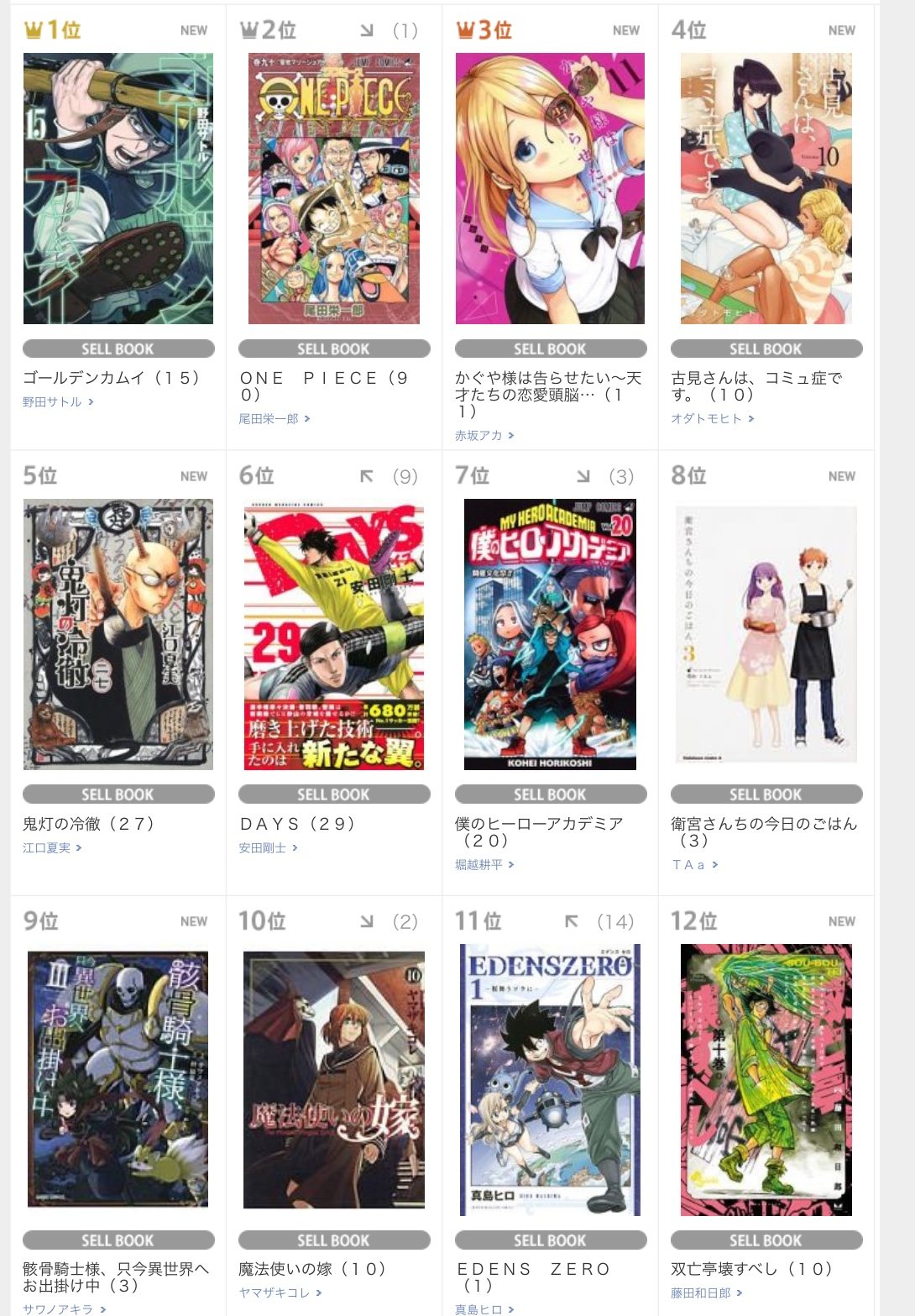The width and height of the screenshot is (915, 1316).
Task: View author 野田サトル's page
Action: tap(53, 402)
